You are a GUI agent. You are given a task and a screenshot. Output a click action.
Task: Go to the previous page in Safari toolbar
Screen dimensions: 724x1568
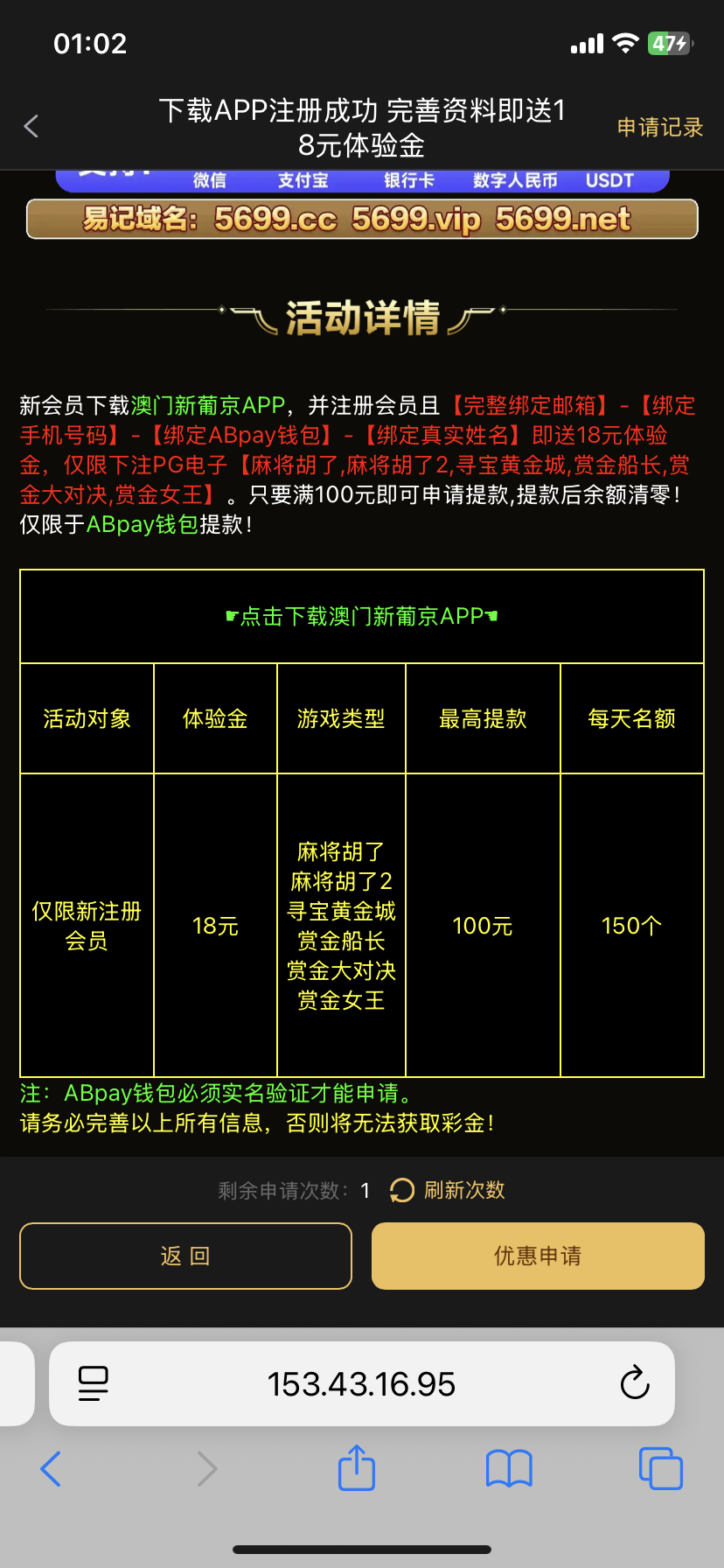tap(51, 1468)
